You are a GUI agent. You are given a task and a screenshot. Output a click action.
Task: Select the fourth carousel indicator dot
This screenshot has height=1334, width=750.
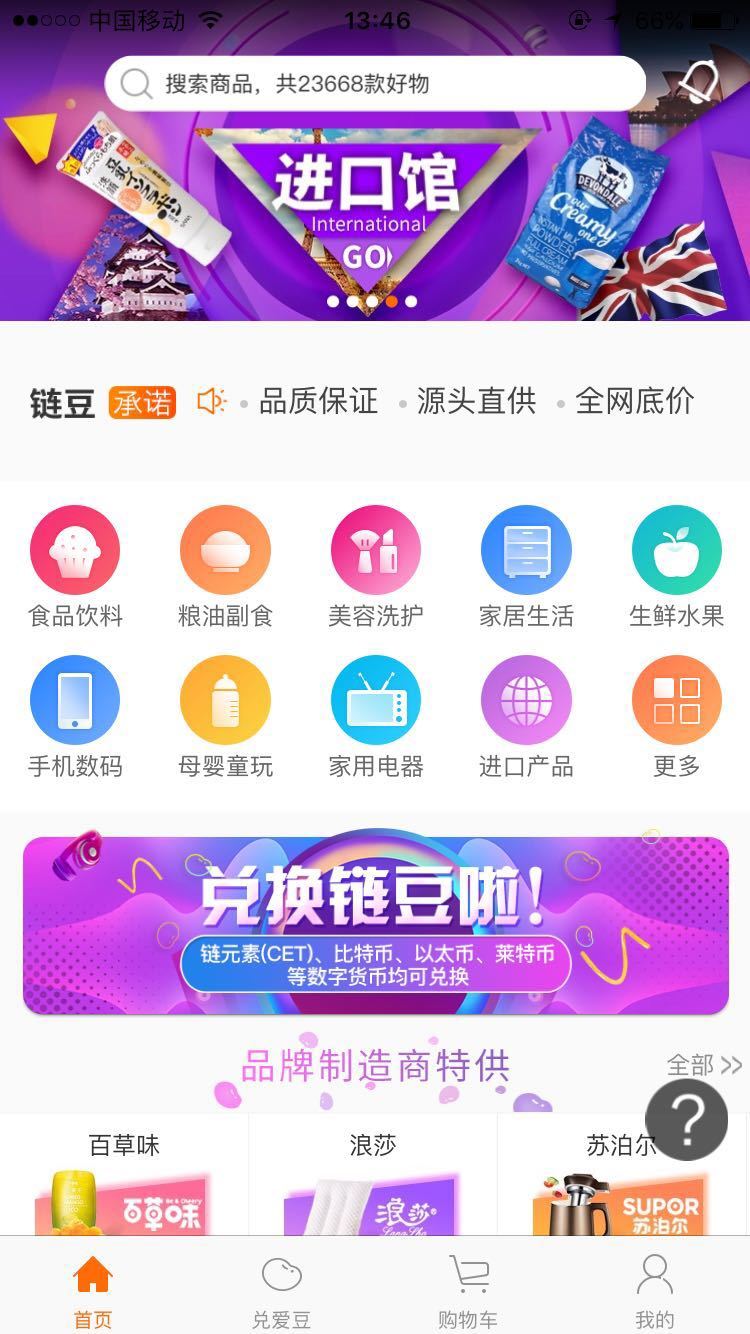391,301
